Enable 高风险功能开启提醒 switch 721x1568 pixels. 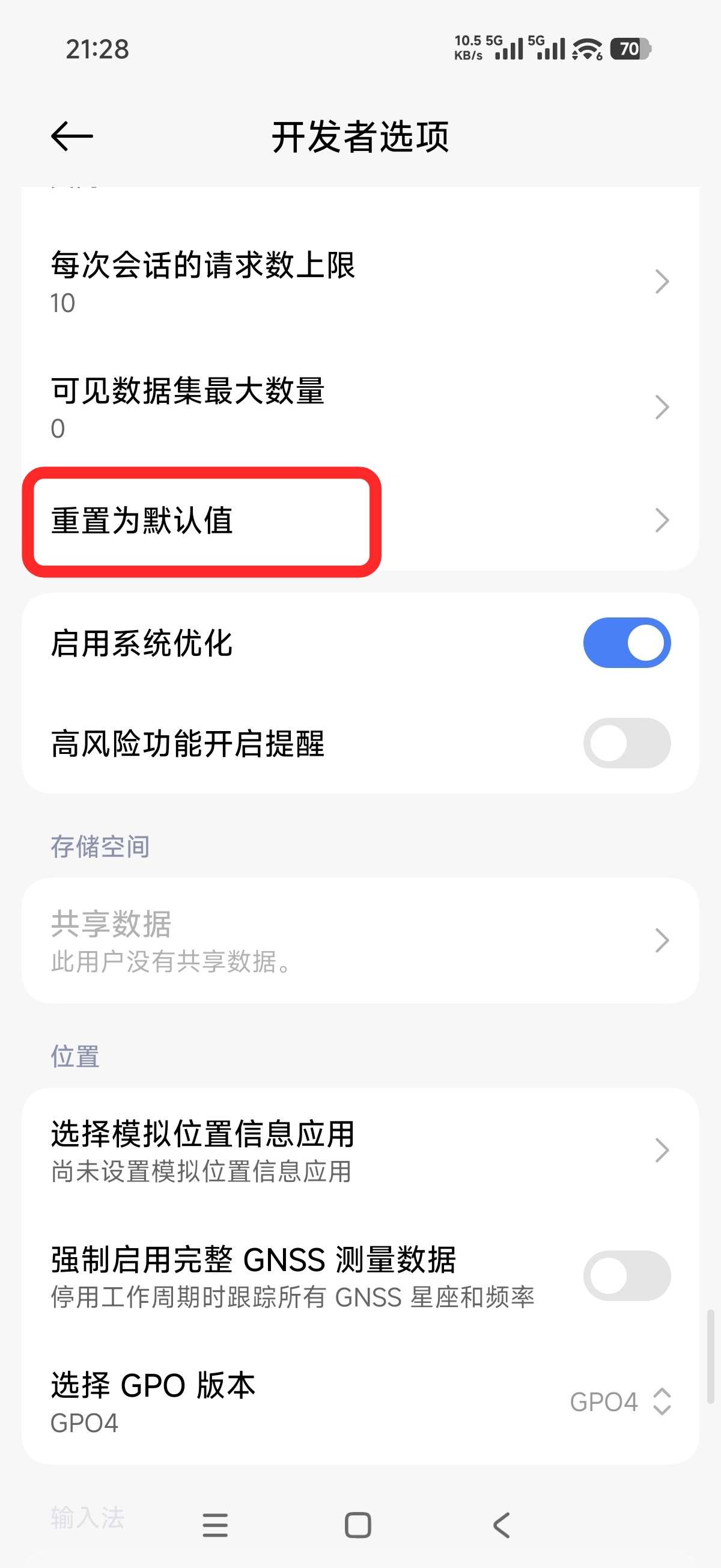coord(626,743)
